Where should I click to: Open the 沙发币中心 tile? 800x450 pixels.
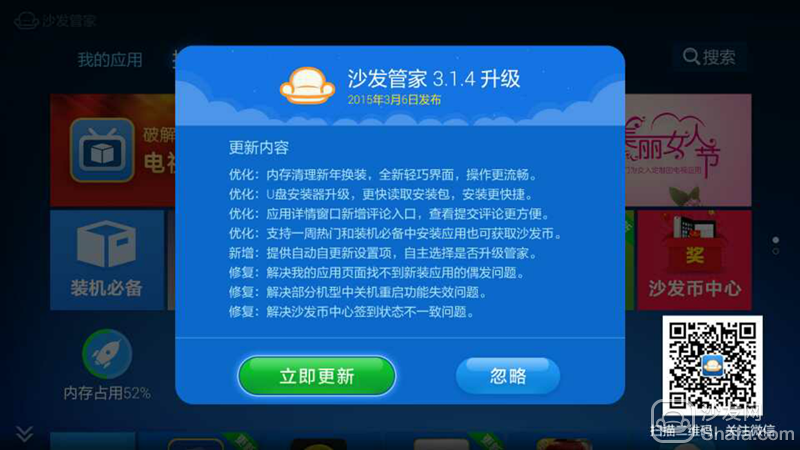pyautogui.click(x=694, y=258)
